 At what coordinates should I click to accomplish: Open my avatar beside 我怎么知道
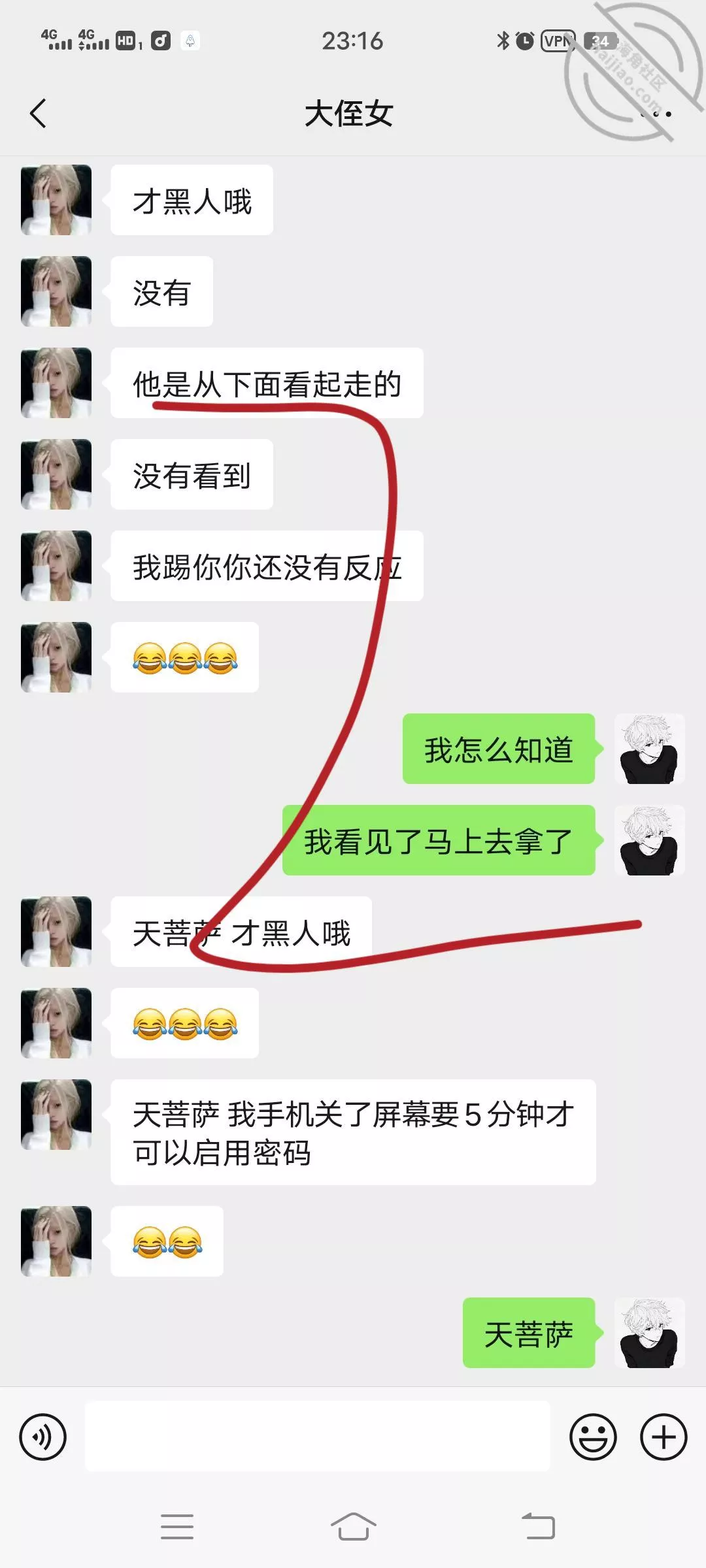click(649, 749)
